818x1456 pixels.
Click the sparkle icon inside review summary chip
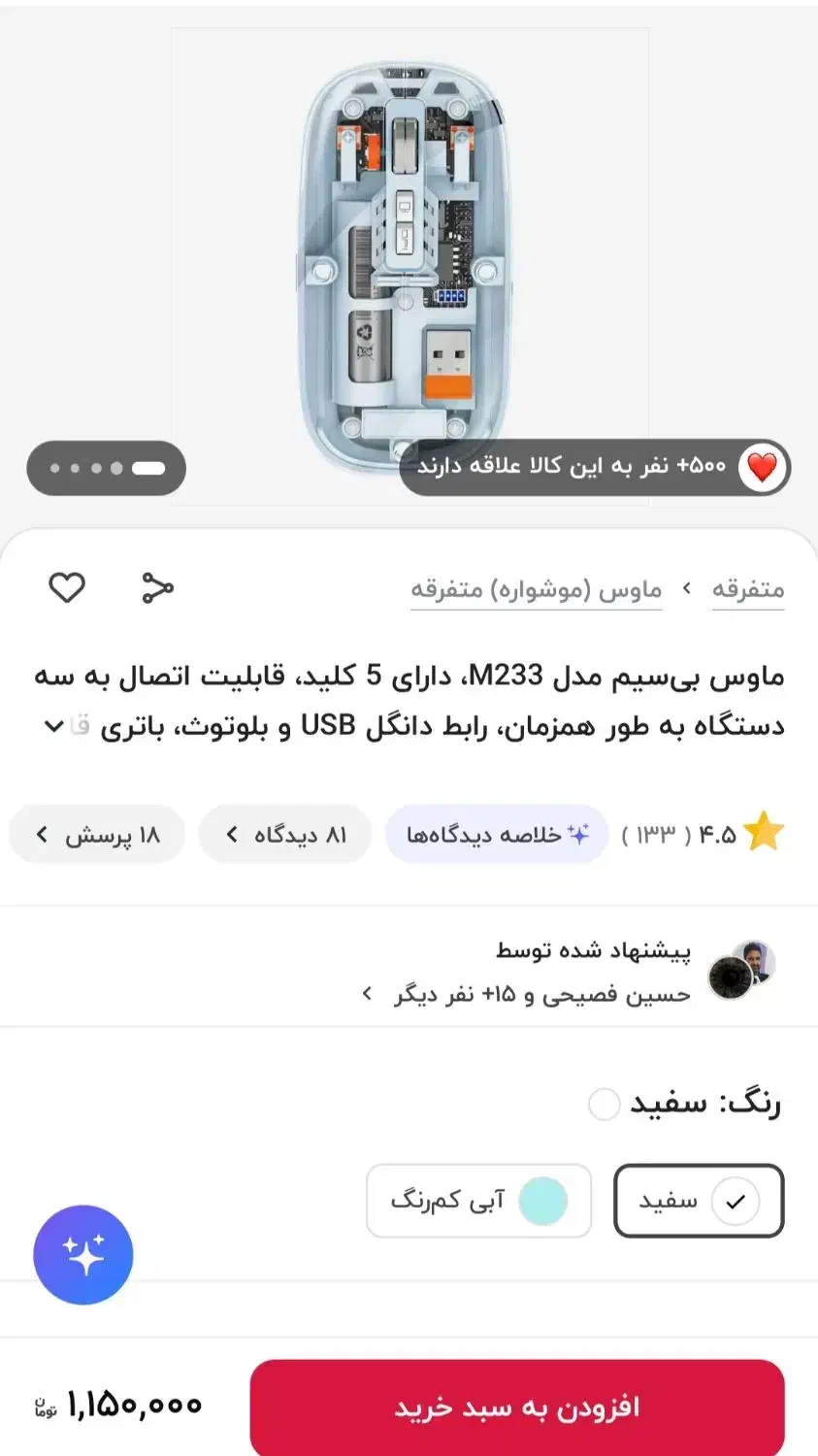click(x=577, y=832)
